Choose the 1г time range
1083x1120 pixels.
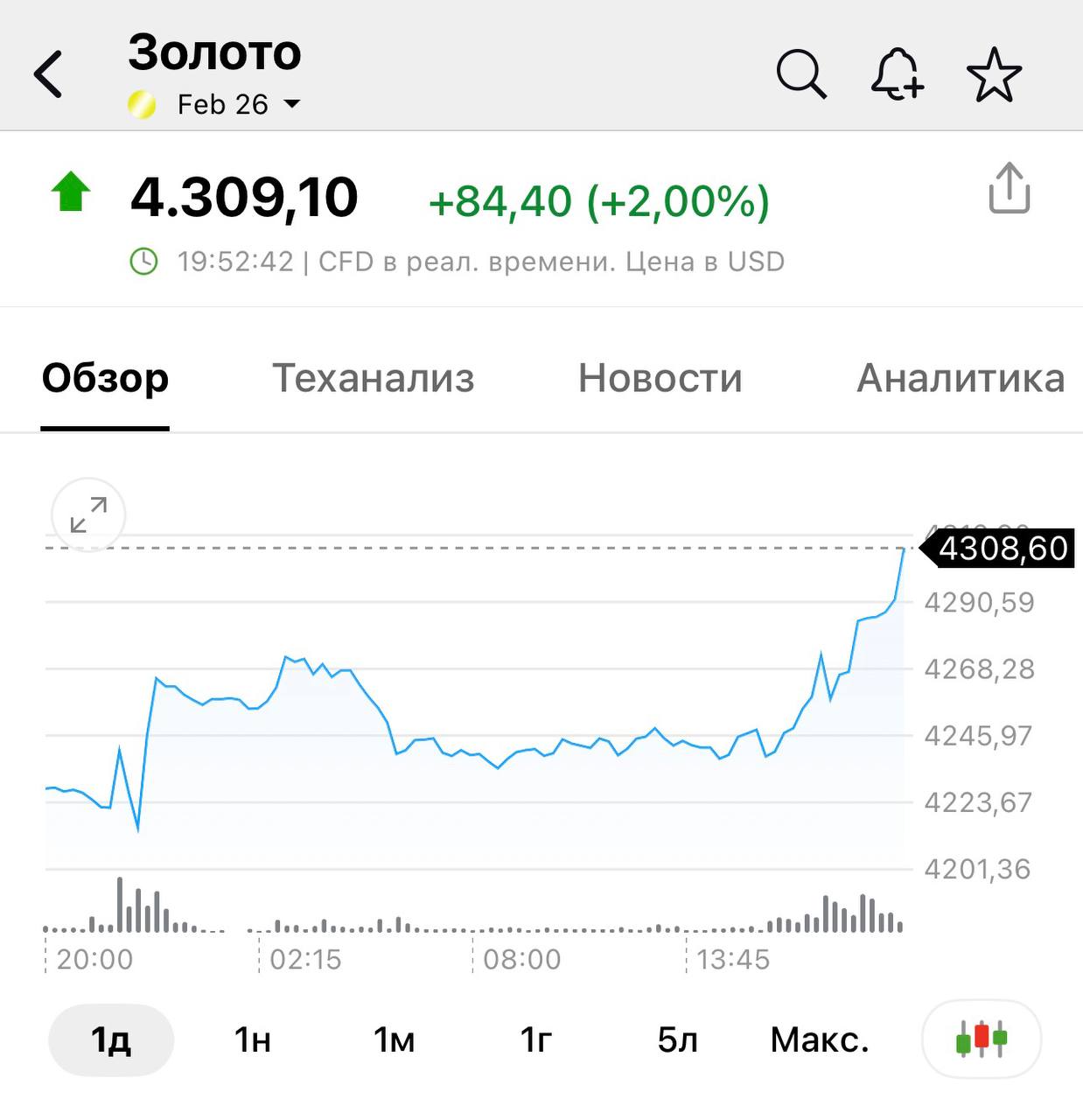(537, 1041)
